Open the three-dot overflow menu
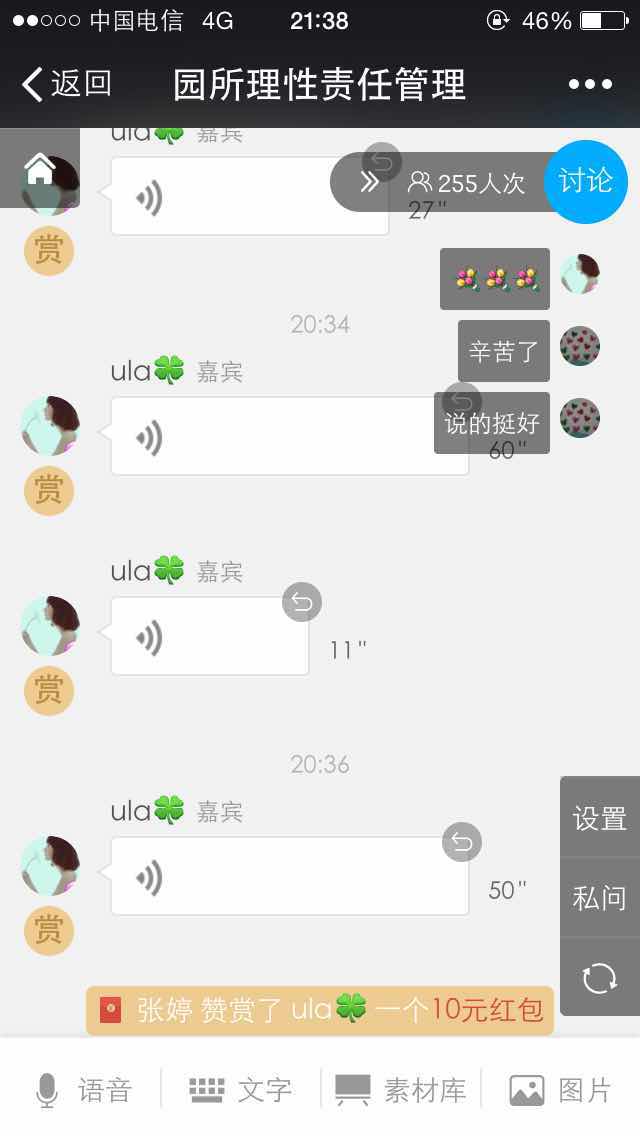 click(590, 84)
